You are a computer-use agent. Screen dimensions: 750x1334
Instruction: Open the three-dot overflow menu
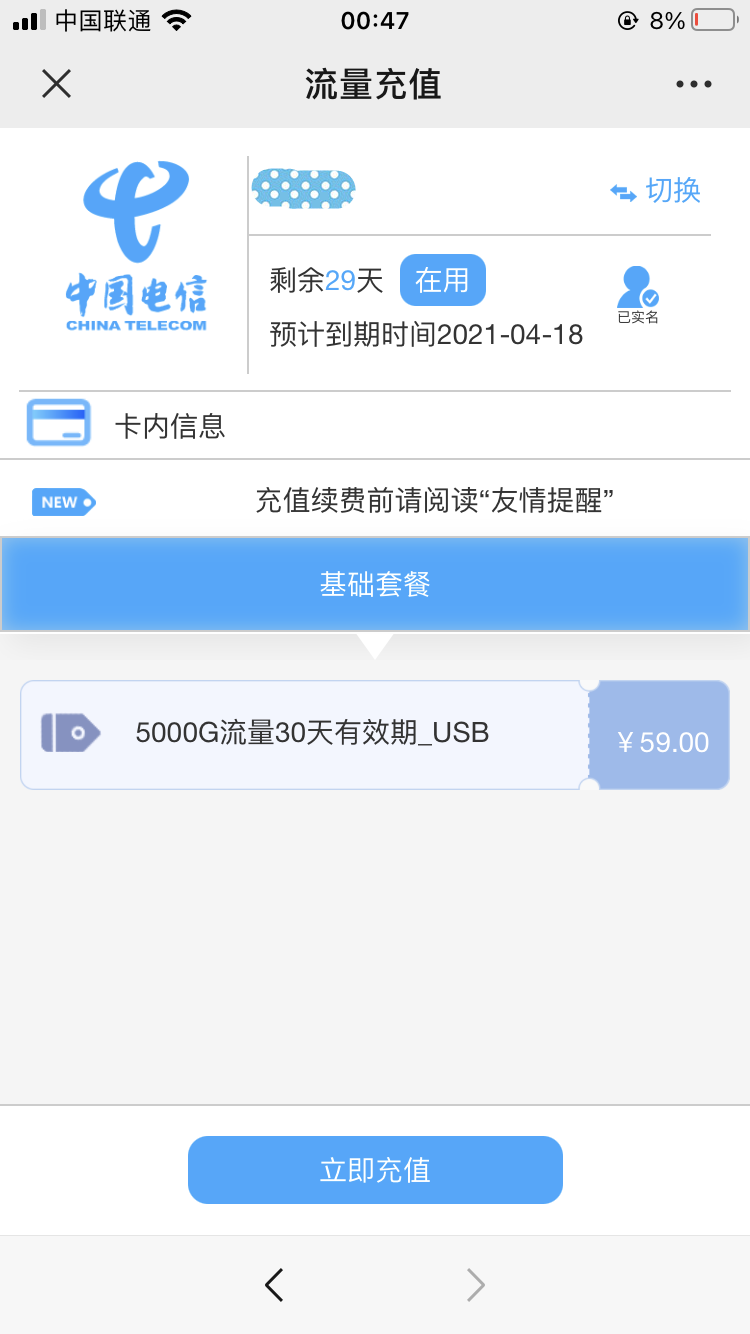tap(693, 85)
